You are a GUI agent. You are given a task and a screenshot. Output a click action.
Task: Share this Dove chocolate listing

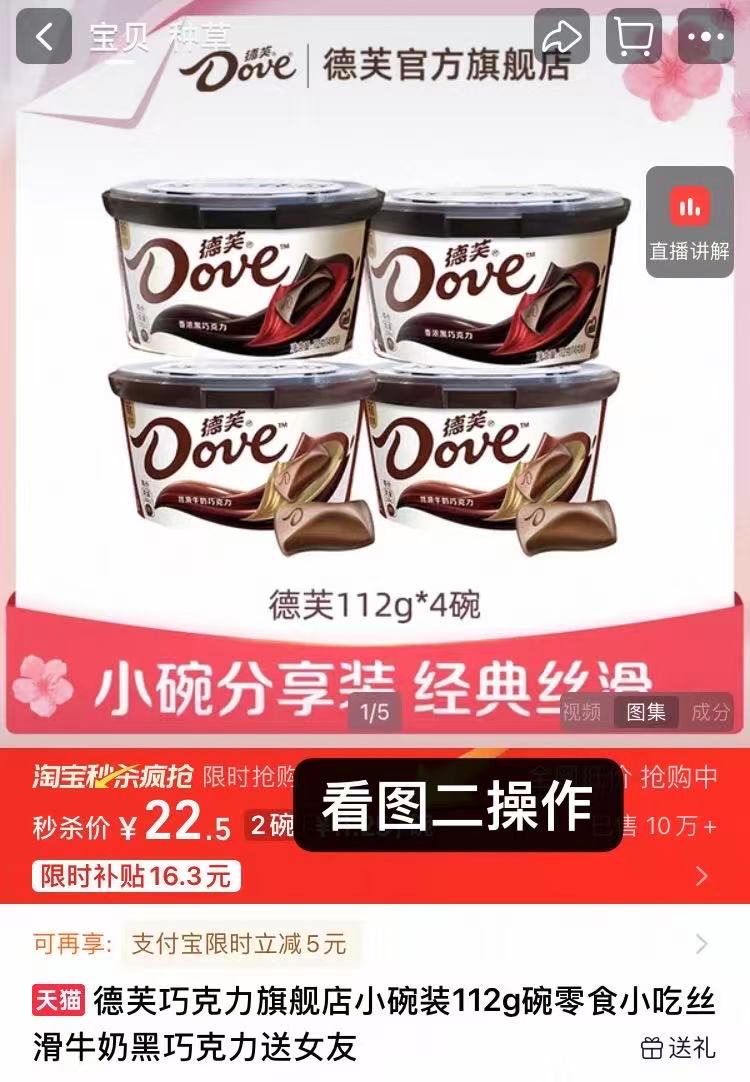click(x=562, y=37)
